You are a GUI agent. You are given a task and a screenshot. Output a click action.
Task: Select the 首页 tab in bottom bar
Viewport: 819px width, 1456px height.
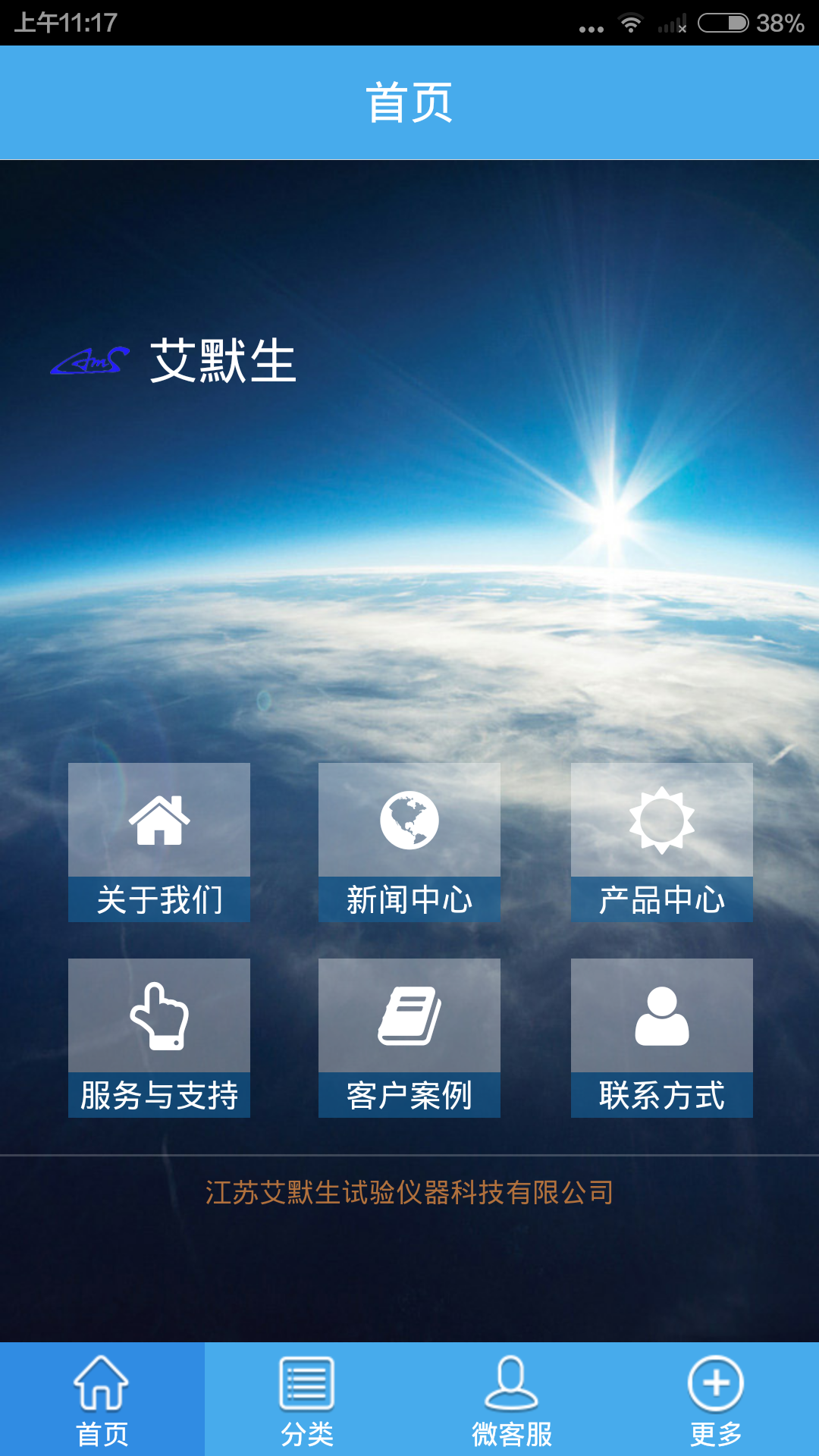point(102,1400)
